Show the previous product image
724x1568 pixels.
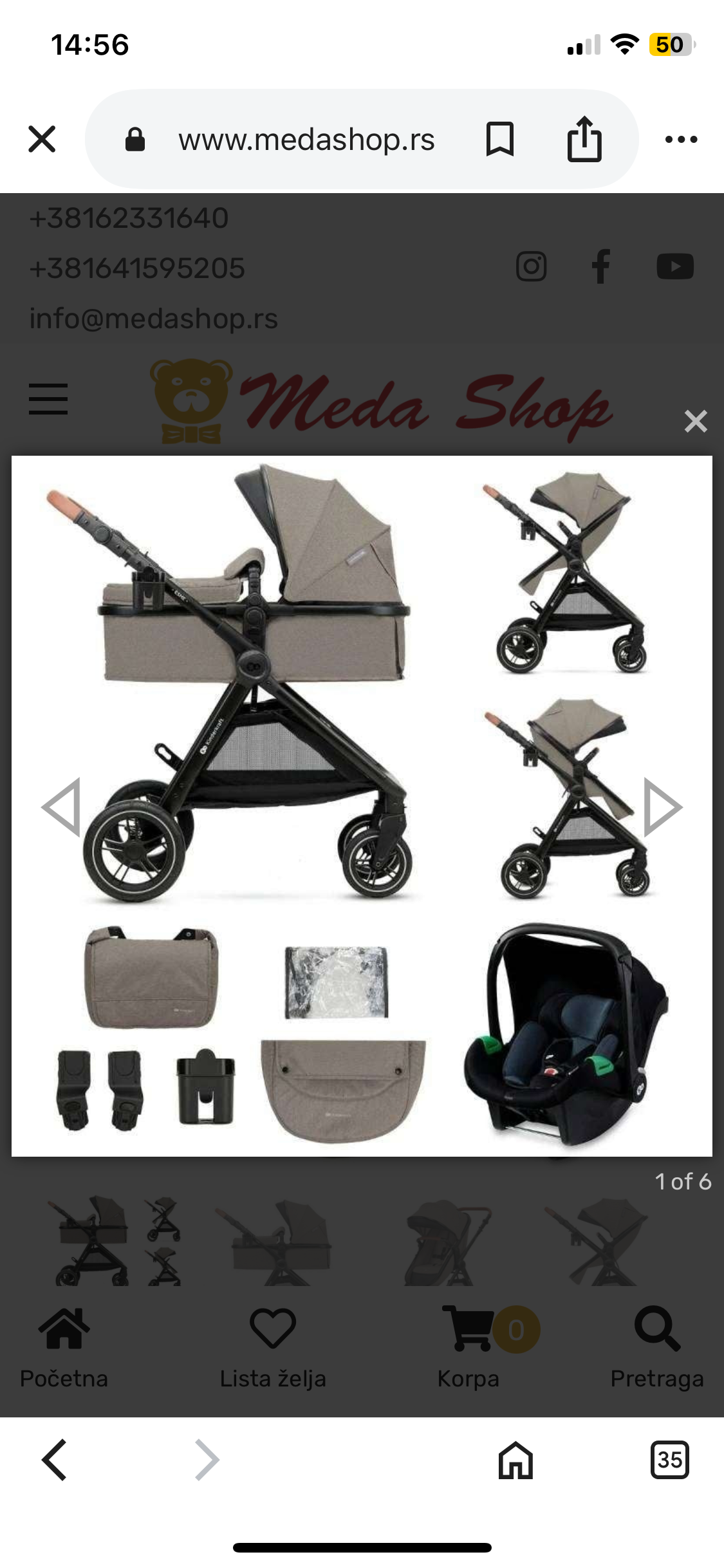(61, 807)
